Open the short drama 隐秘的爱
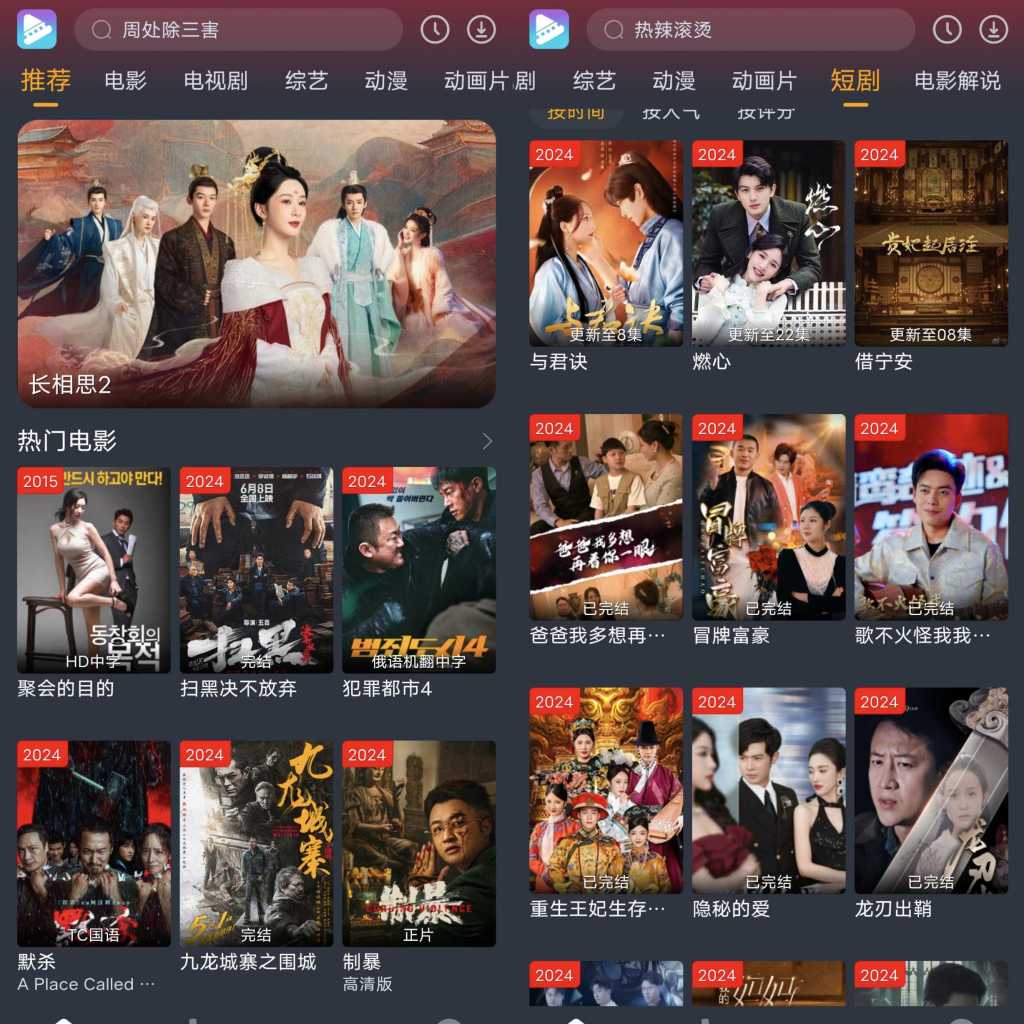Image resolution: width=1024 pixels, height=1024 pixels. coord(768,790)
